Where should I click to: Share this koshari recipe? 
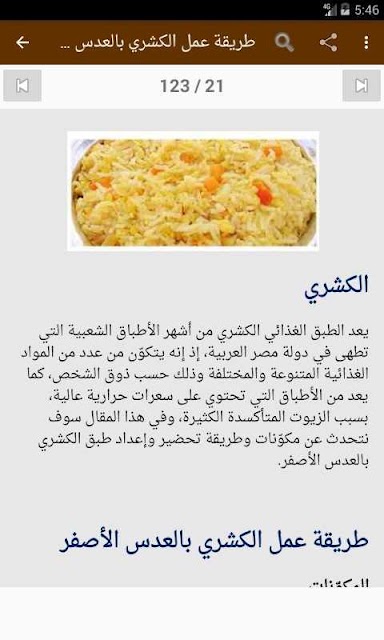click(328, 42)
